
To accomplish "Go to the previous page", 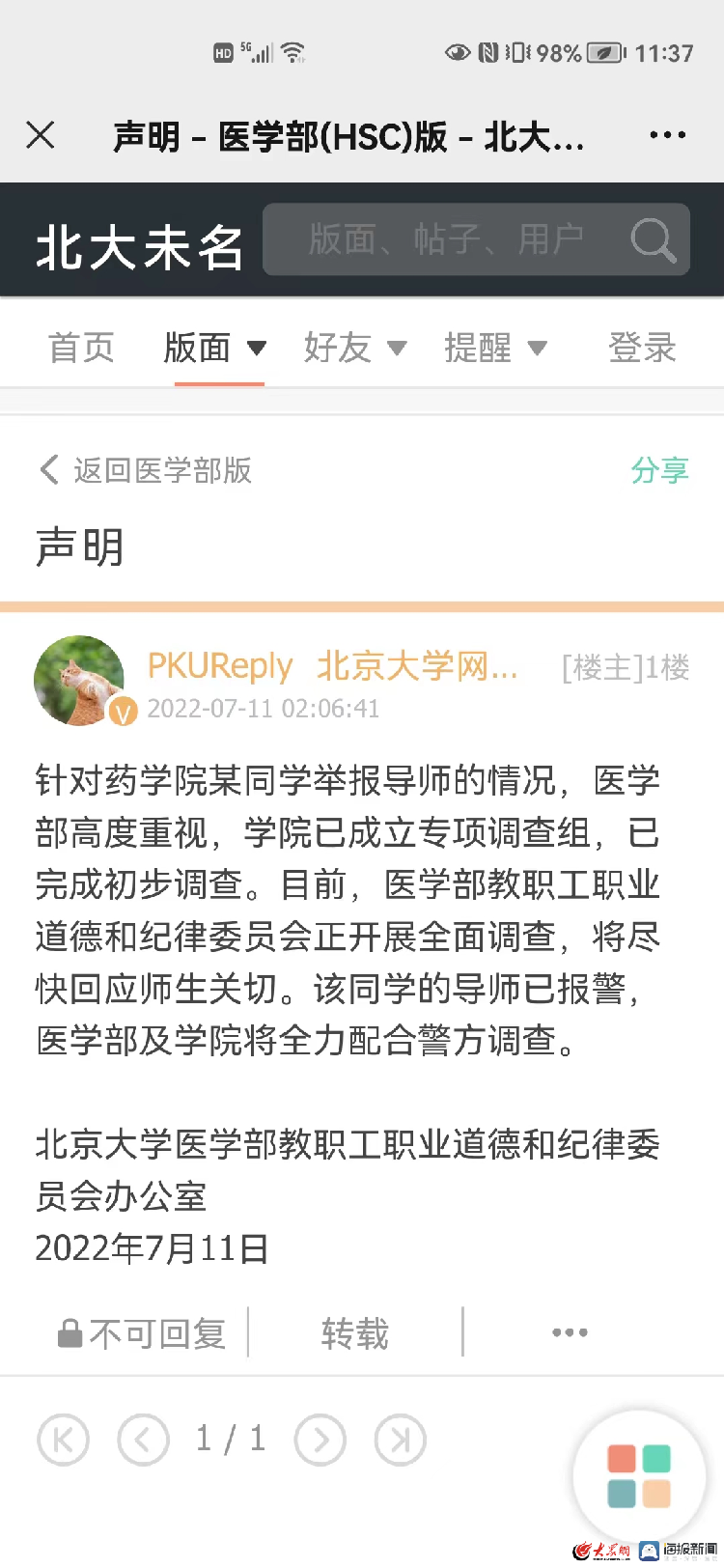I will point(143,1441).
